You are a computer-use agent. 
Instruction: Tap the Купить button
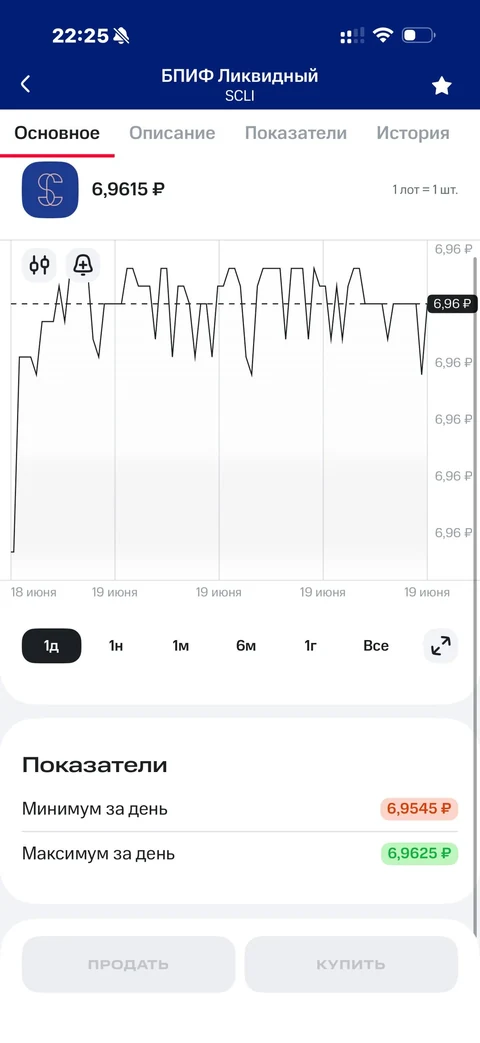351,965
